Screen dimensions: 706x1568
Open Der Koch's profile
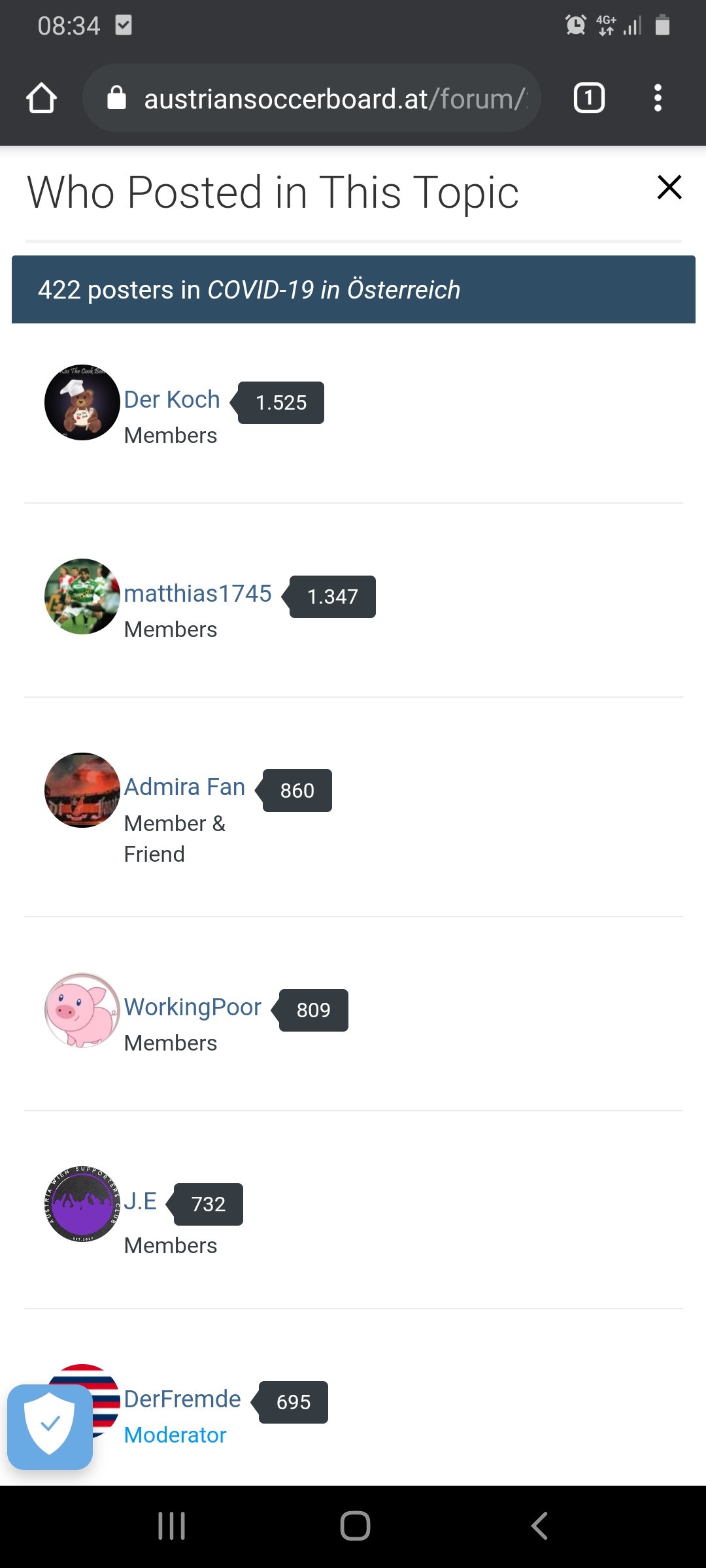[x=172, y=400]
